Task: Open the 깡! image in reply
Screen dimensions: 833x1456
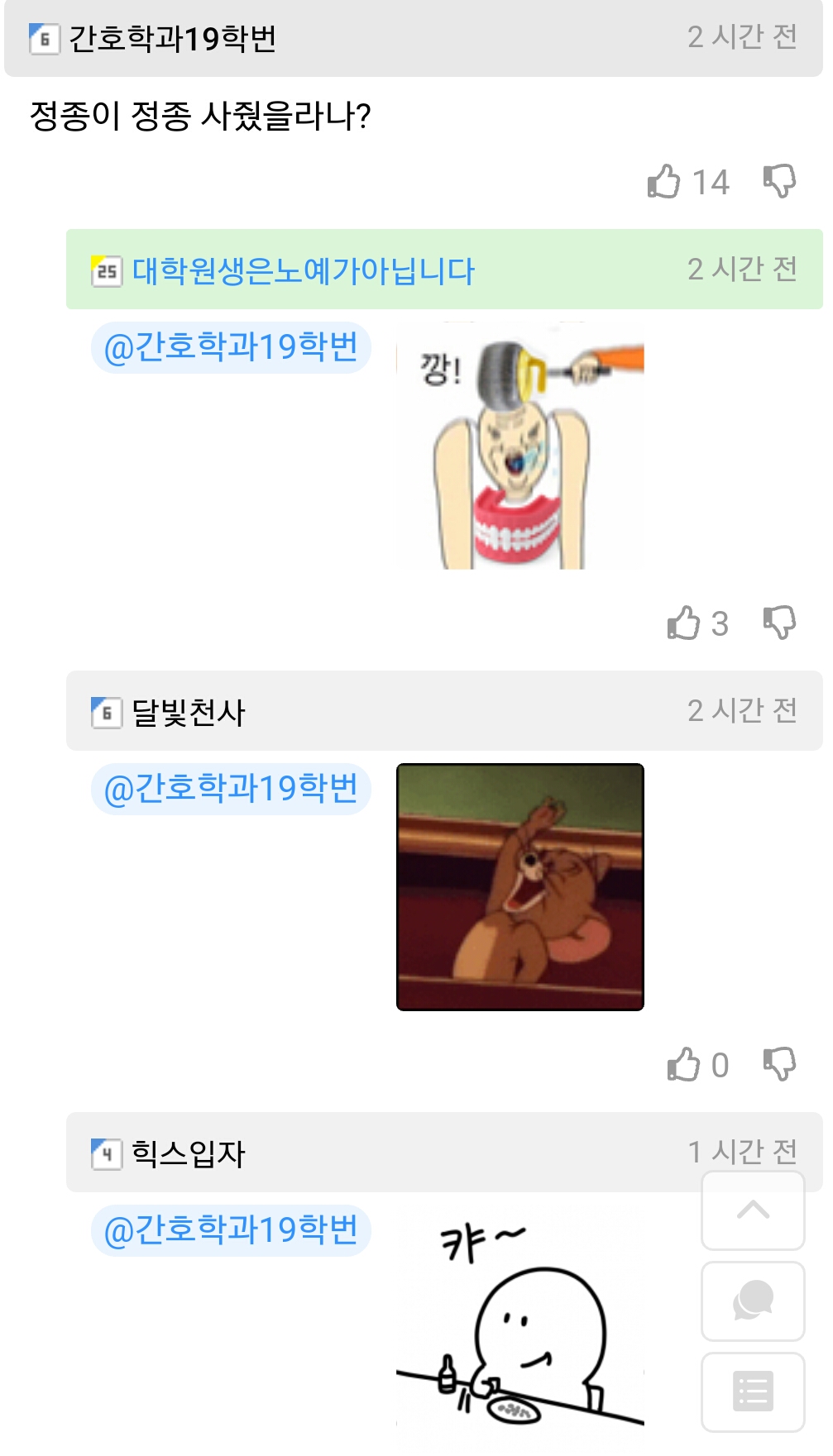Action: 520,446
